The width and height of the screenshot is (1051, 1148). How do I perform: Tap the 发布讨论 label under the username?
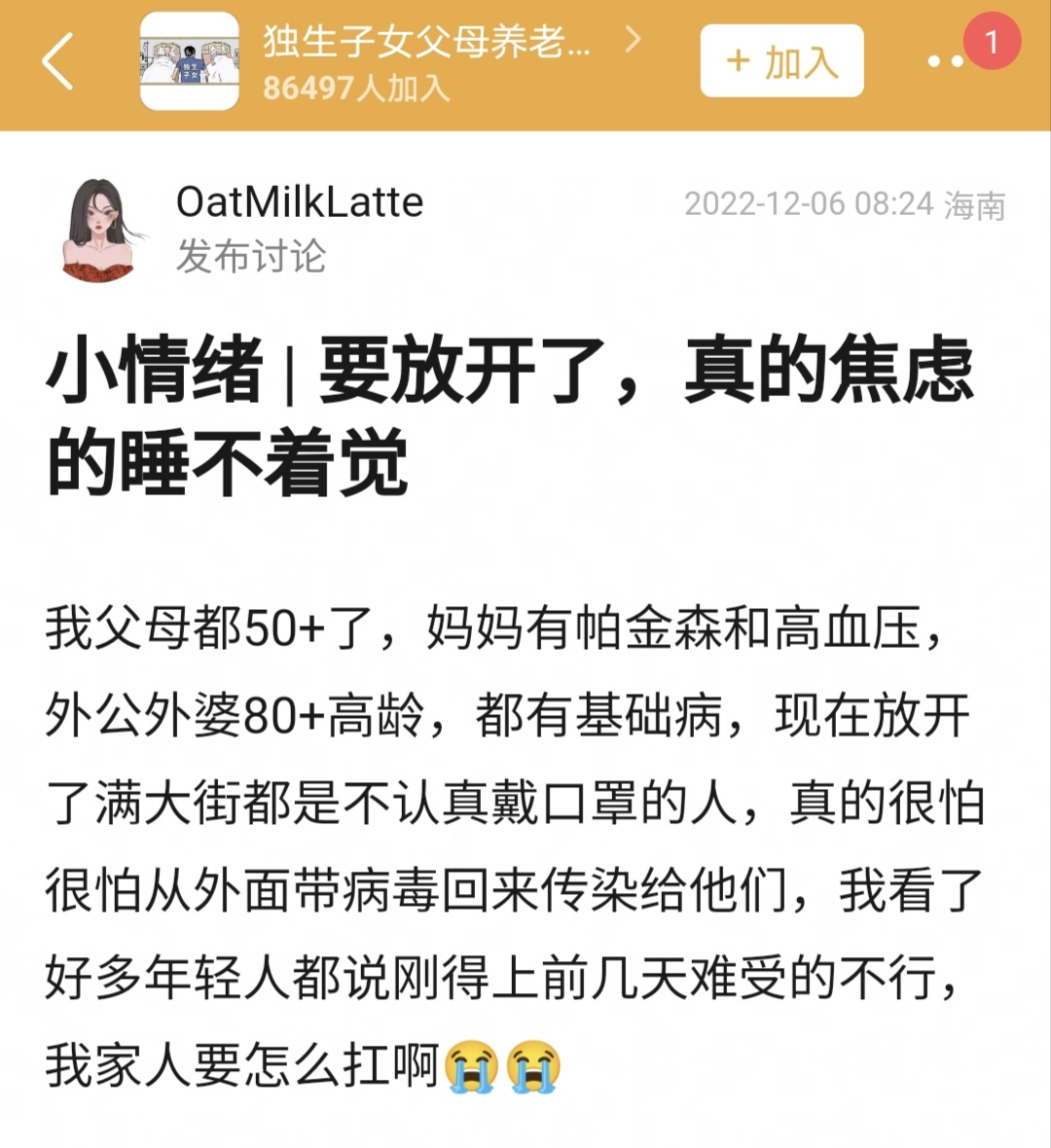click(x=251, y=257)
